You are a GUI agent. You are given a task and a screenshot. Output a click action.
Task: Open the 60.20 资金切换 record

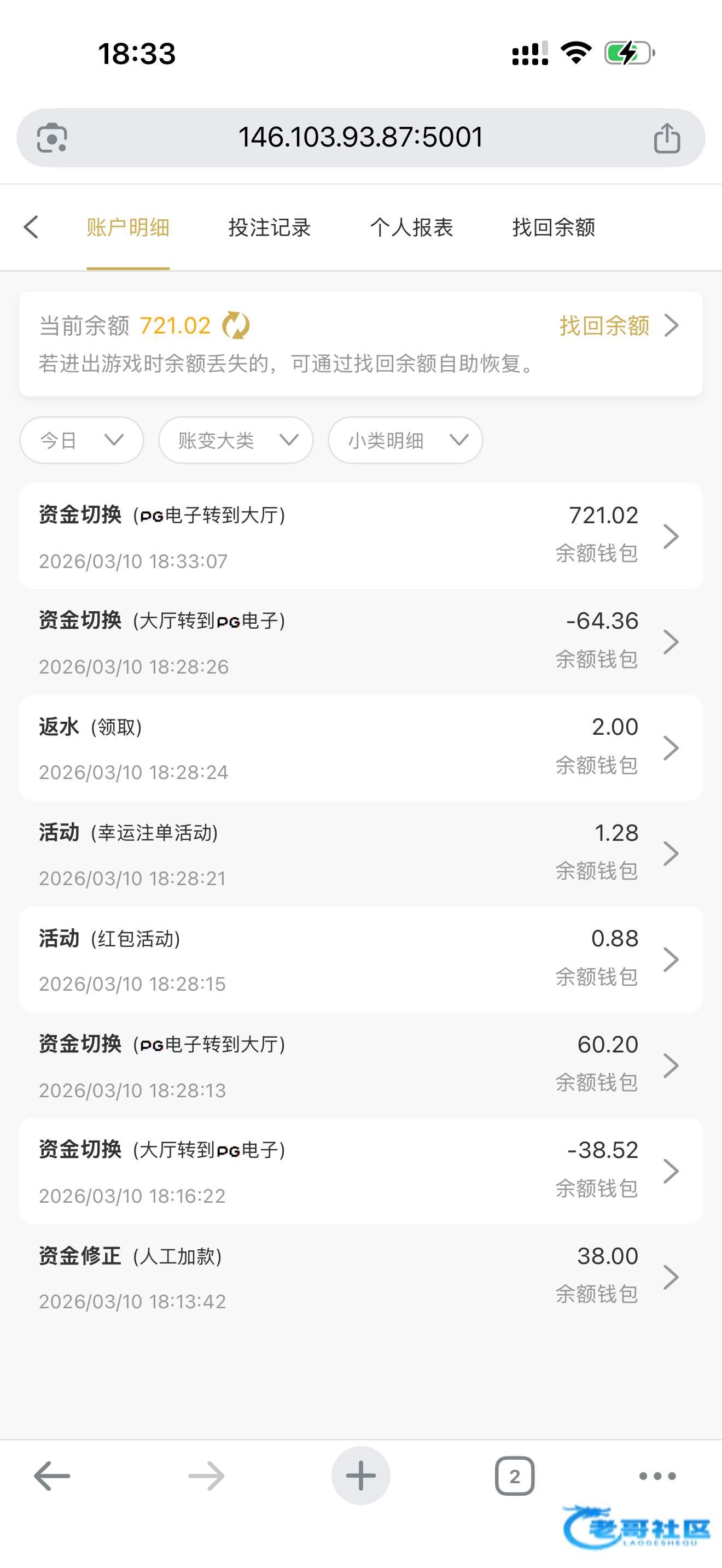(360, 1066)
